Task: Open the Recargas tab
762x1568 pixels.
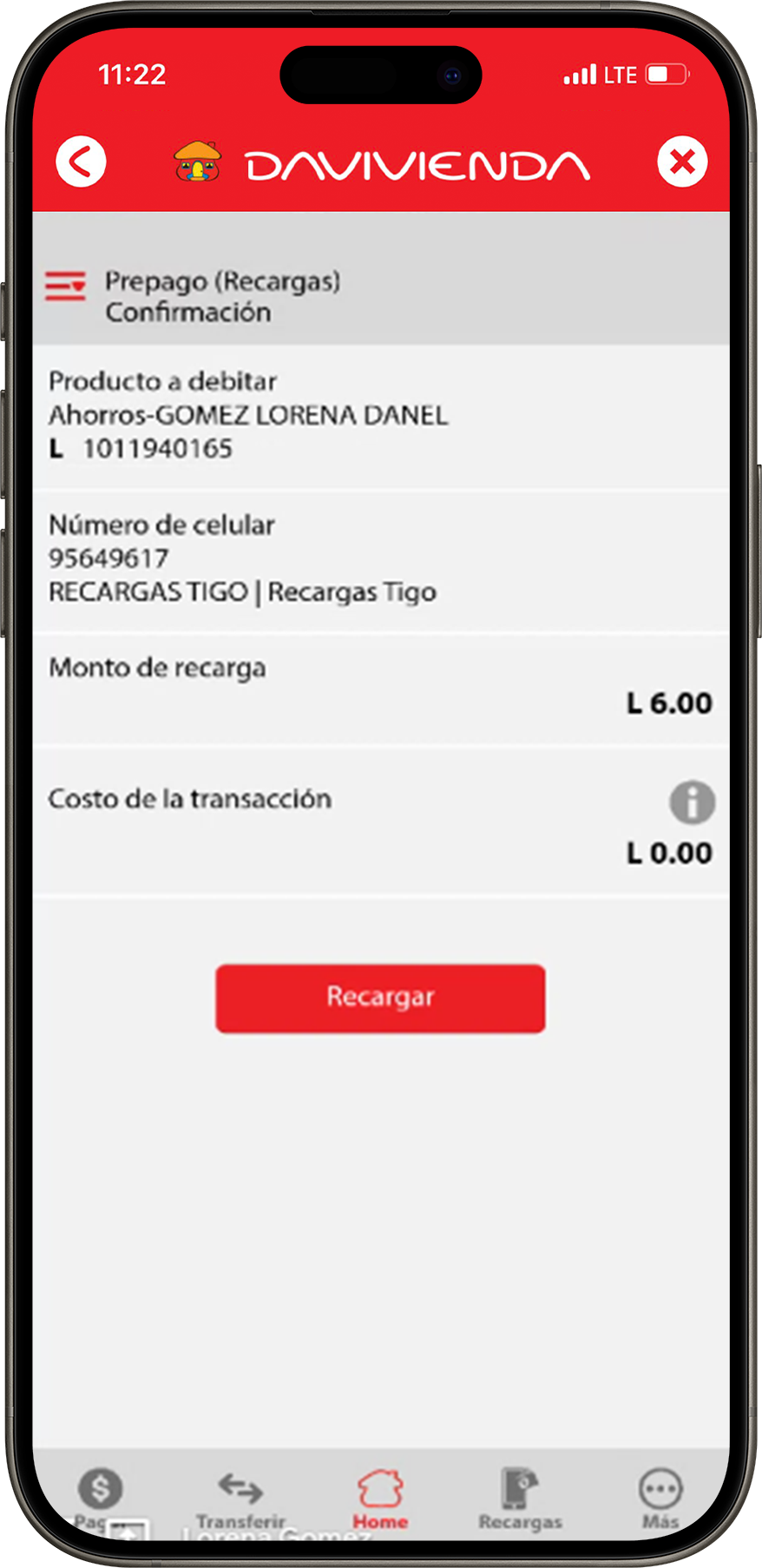Action: [520, 1499]
